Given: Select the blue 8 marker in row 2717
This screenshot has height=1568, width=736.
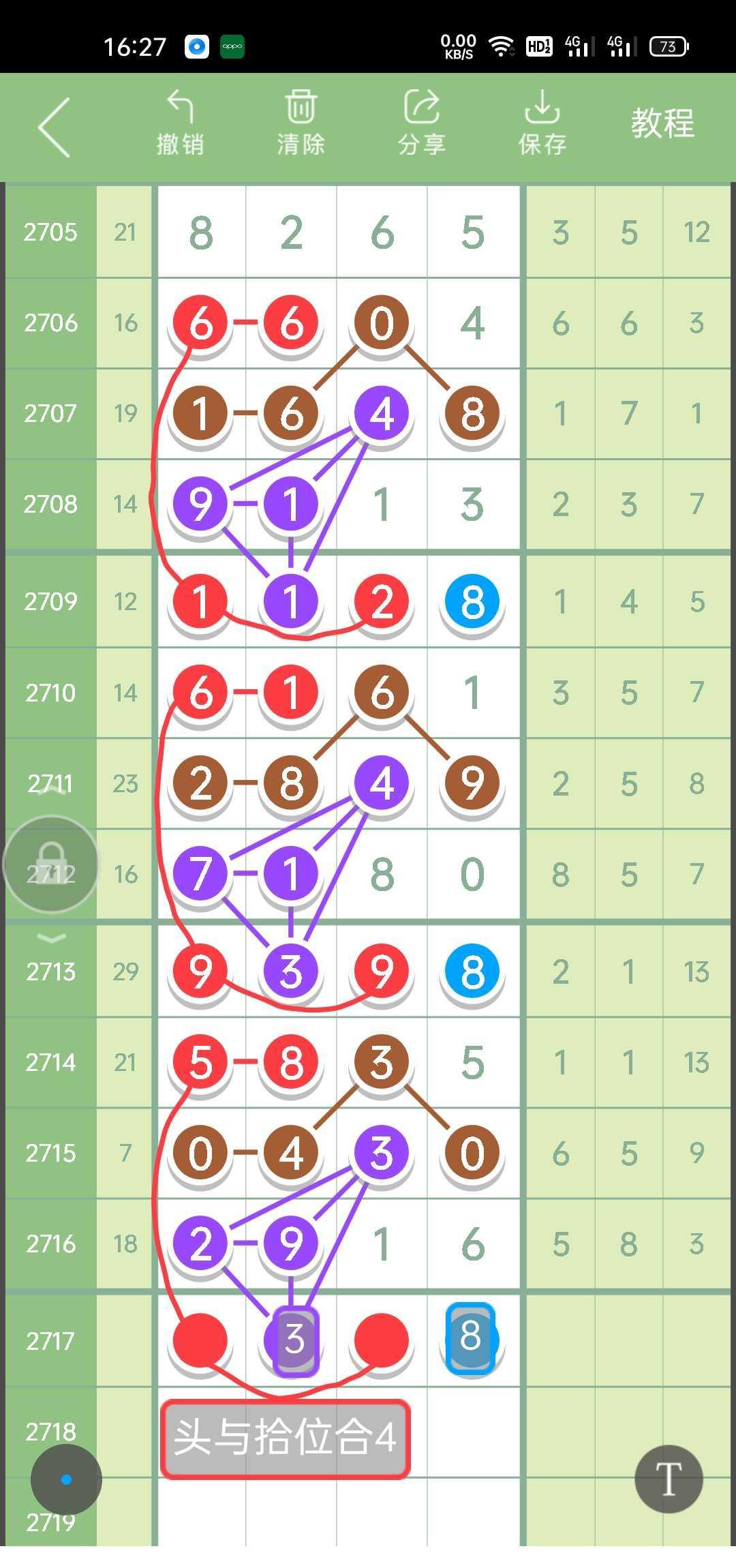Looking at the screenshot, I should coord(470,1336).
